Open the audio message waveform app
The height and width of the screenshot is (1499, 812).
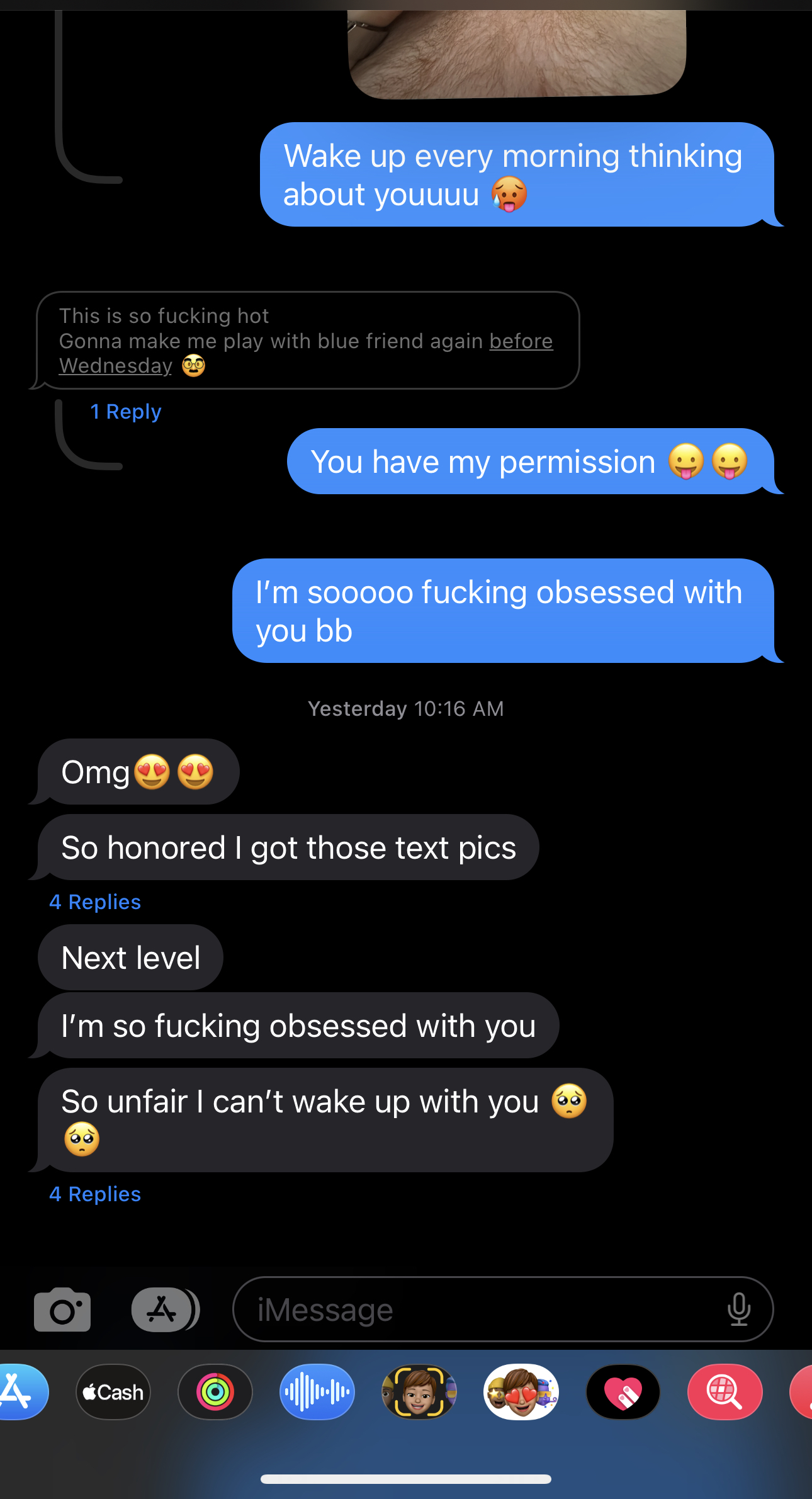(317, 1392)
